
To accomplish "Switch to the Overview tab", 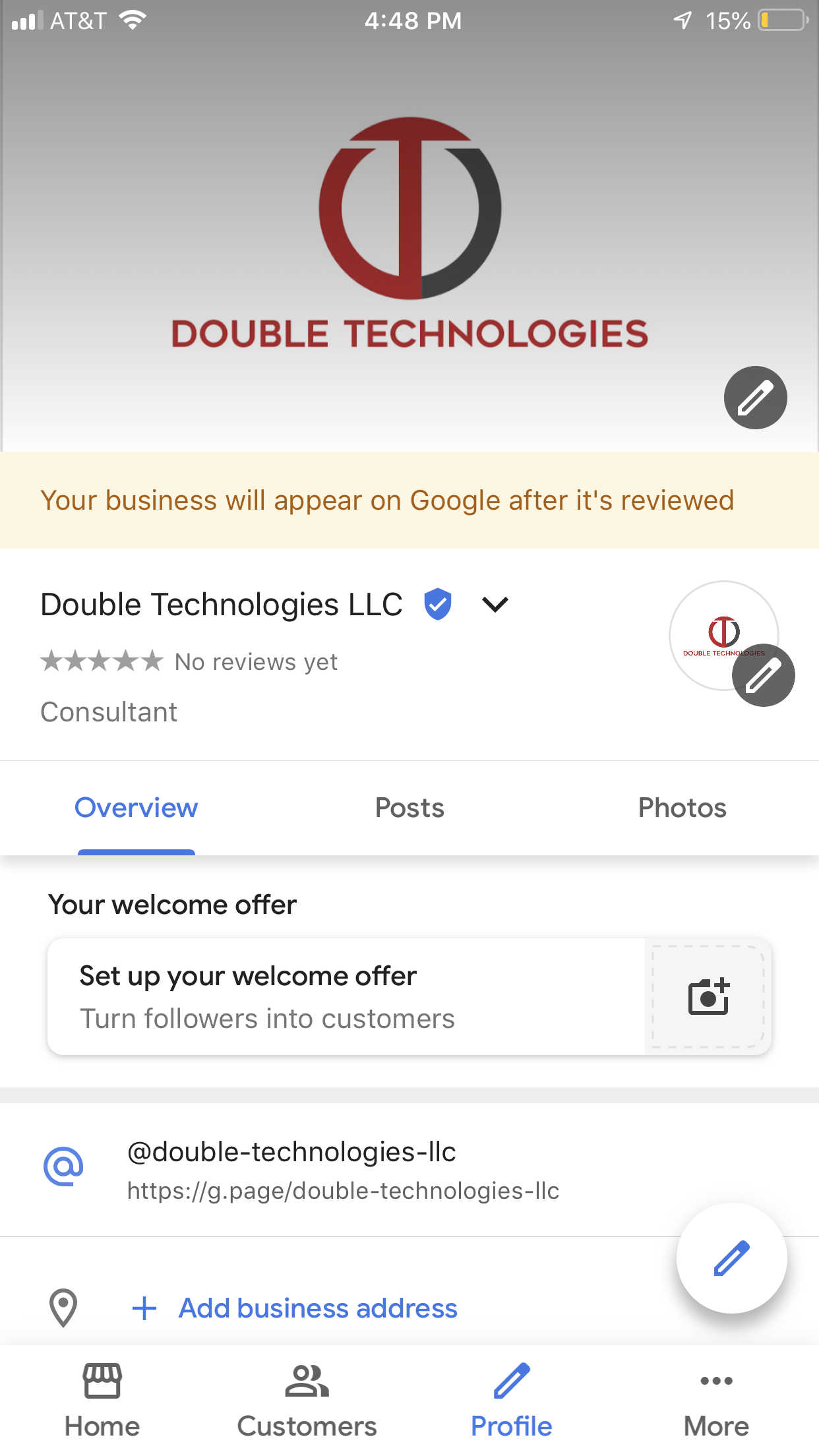I will coord(136,808).
